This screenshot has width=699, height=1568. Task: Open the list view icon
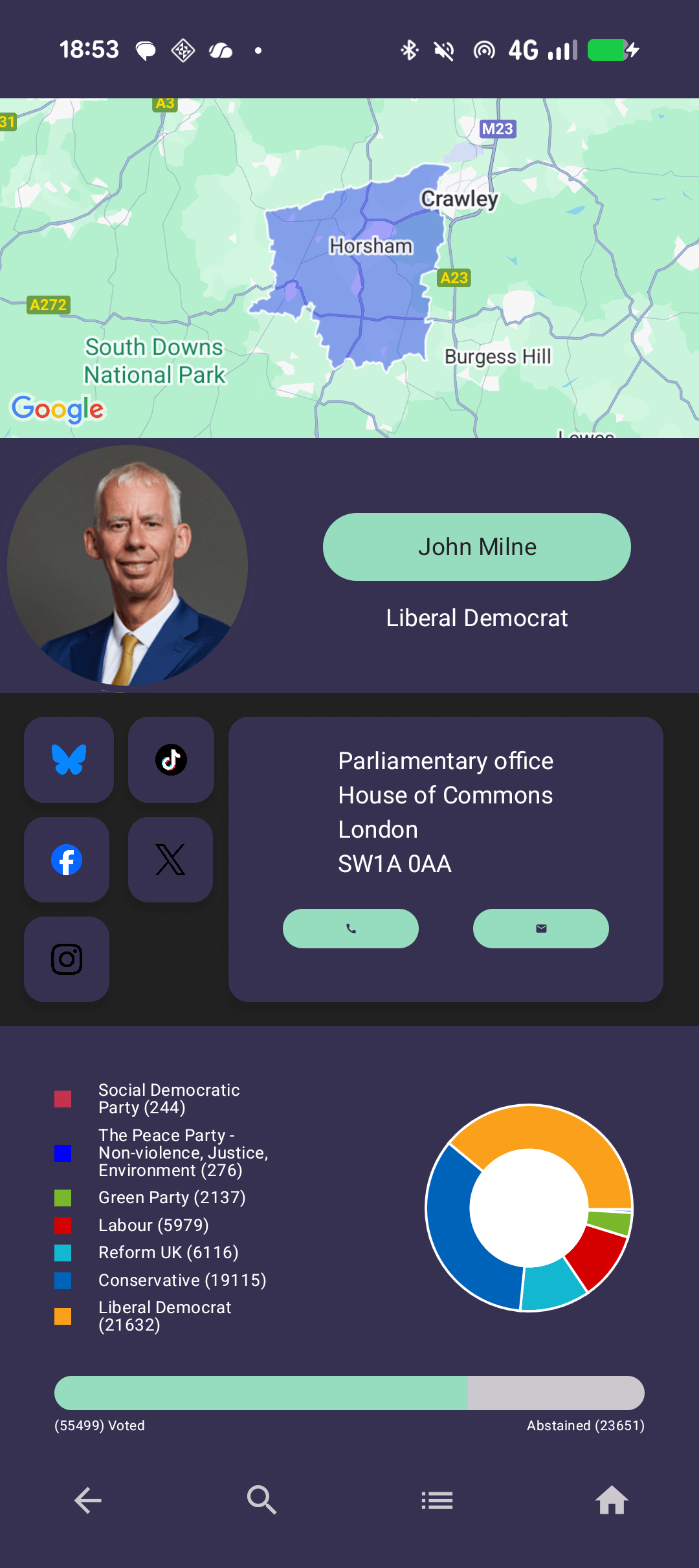[x=437, y=1500]
